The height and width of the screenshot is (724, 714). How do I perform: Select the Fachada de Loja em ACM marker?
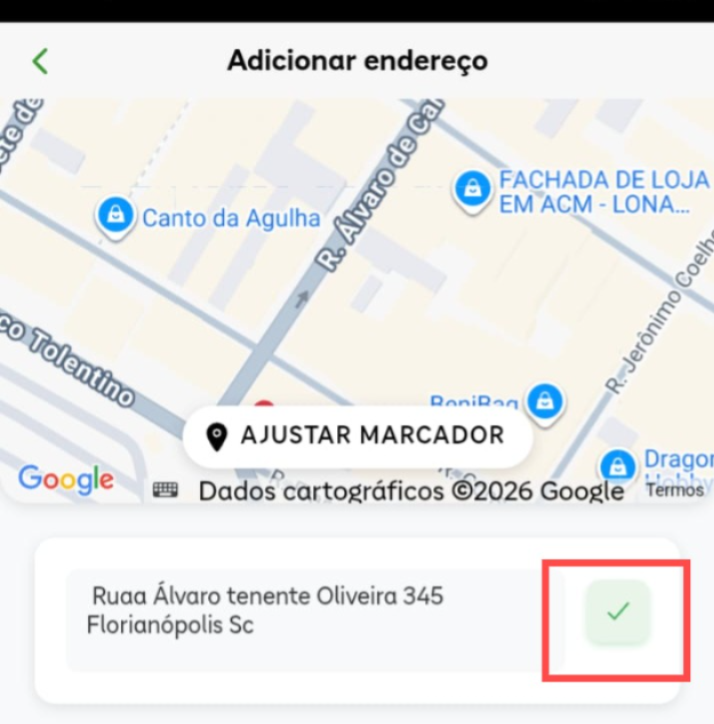click(470, 189)
